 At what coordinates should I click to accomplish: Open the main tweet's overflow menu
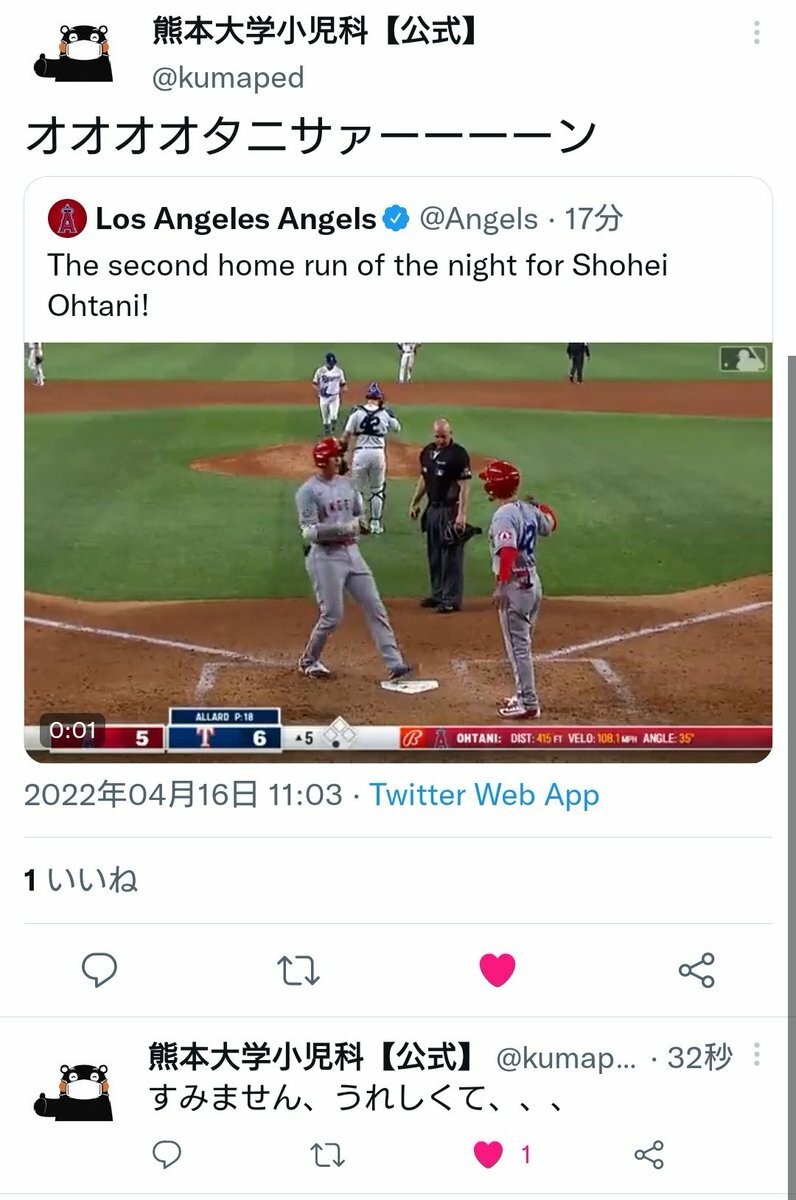click(x=757, y=33)
